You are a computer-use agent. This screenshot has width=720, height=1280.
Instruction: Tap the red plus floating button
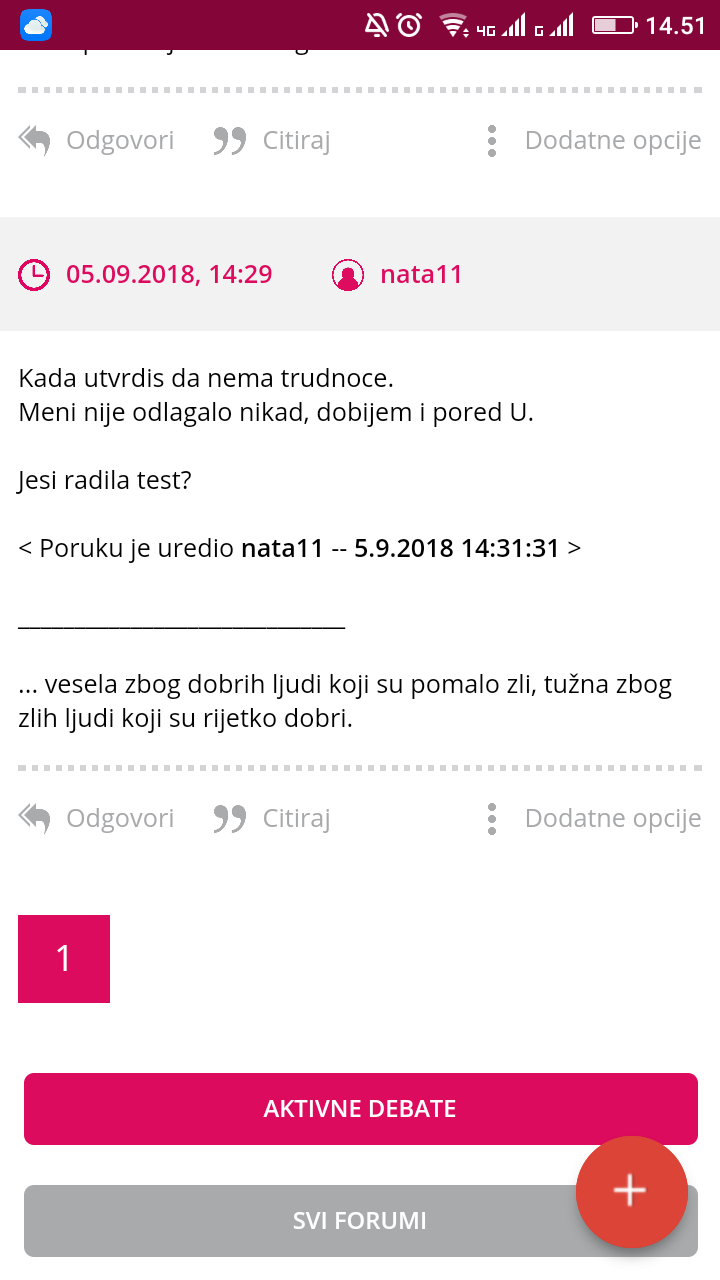point(631,1191)
